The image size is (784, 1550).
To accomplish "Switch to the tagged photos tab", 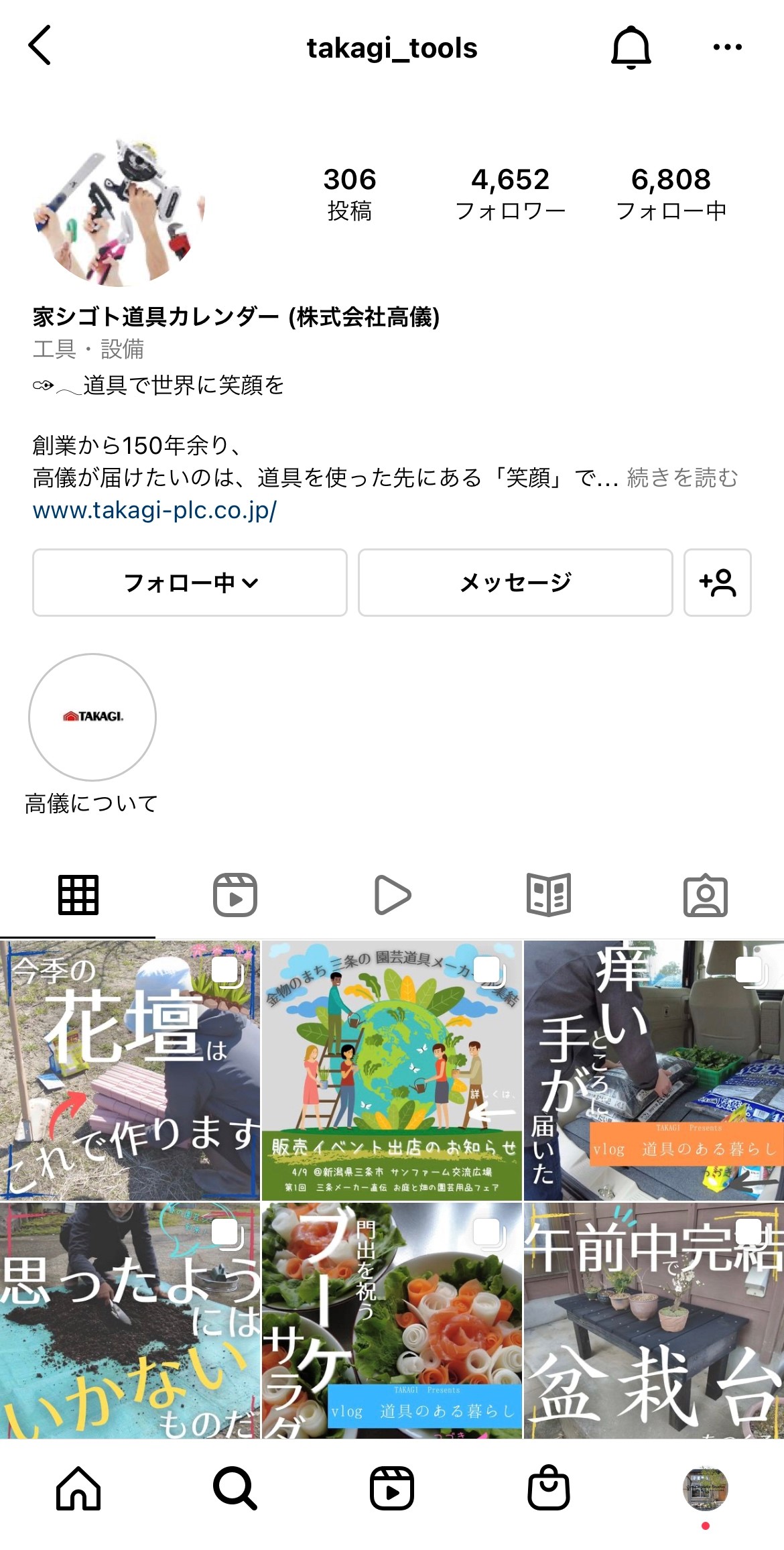I will click(x=706, y=895).
